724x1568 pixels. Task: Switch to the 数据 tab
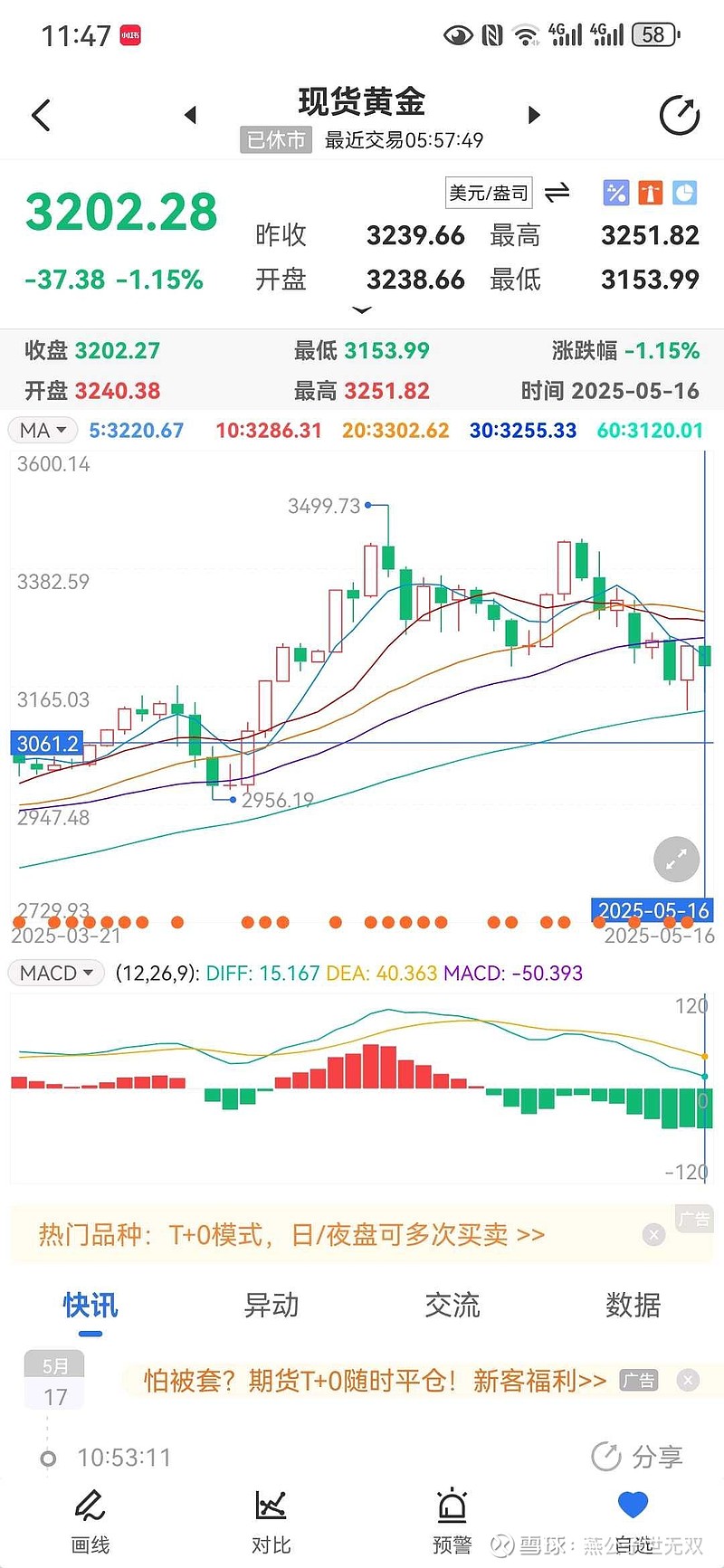(633, 1306)
